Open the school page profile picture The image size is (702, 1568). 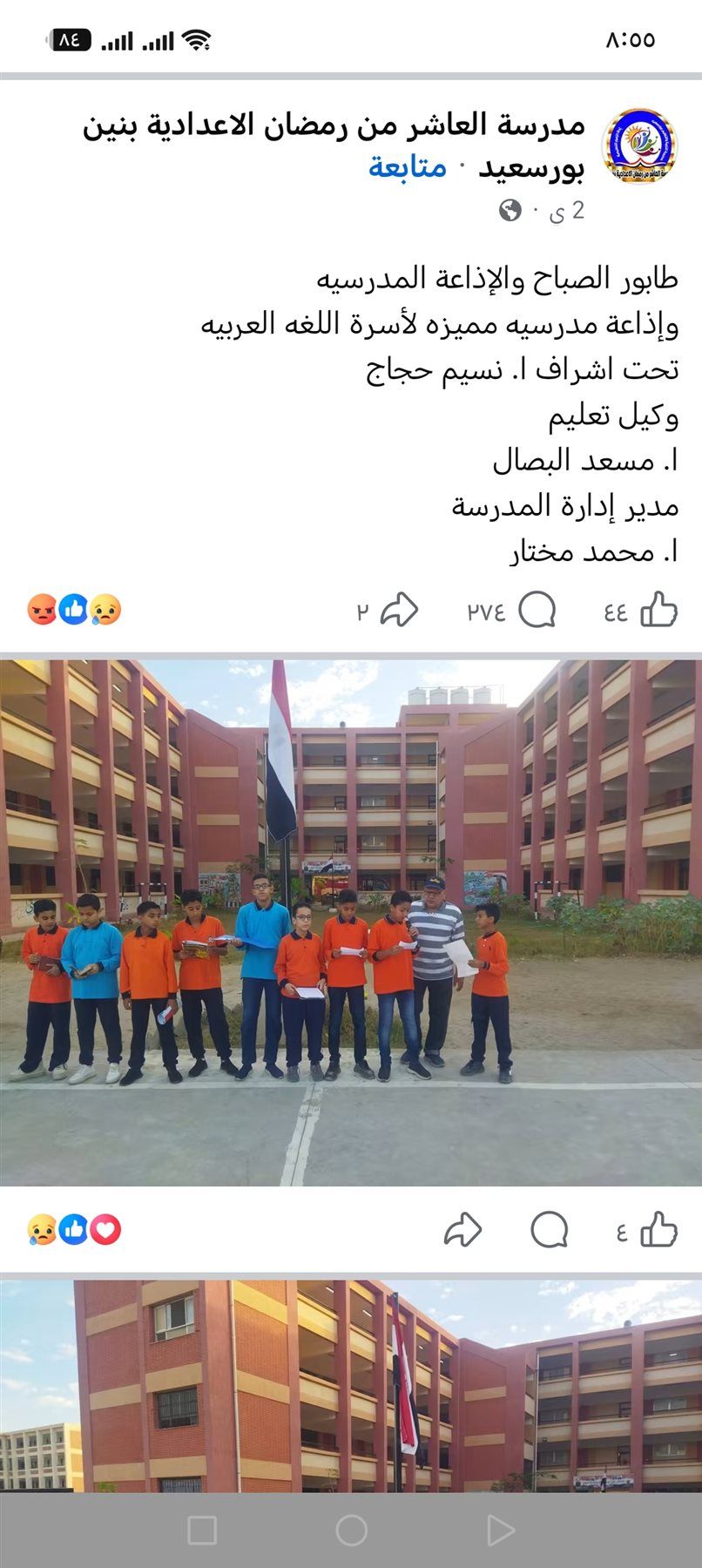pyautogui.click(x=640, y=145)
